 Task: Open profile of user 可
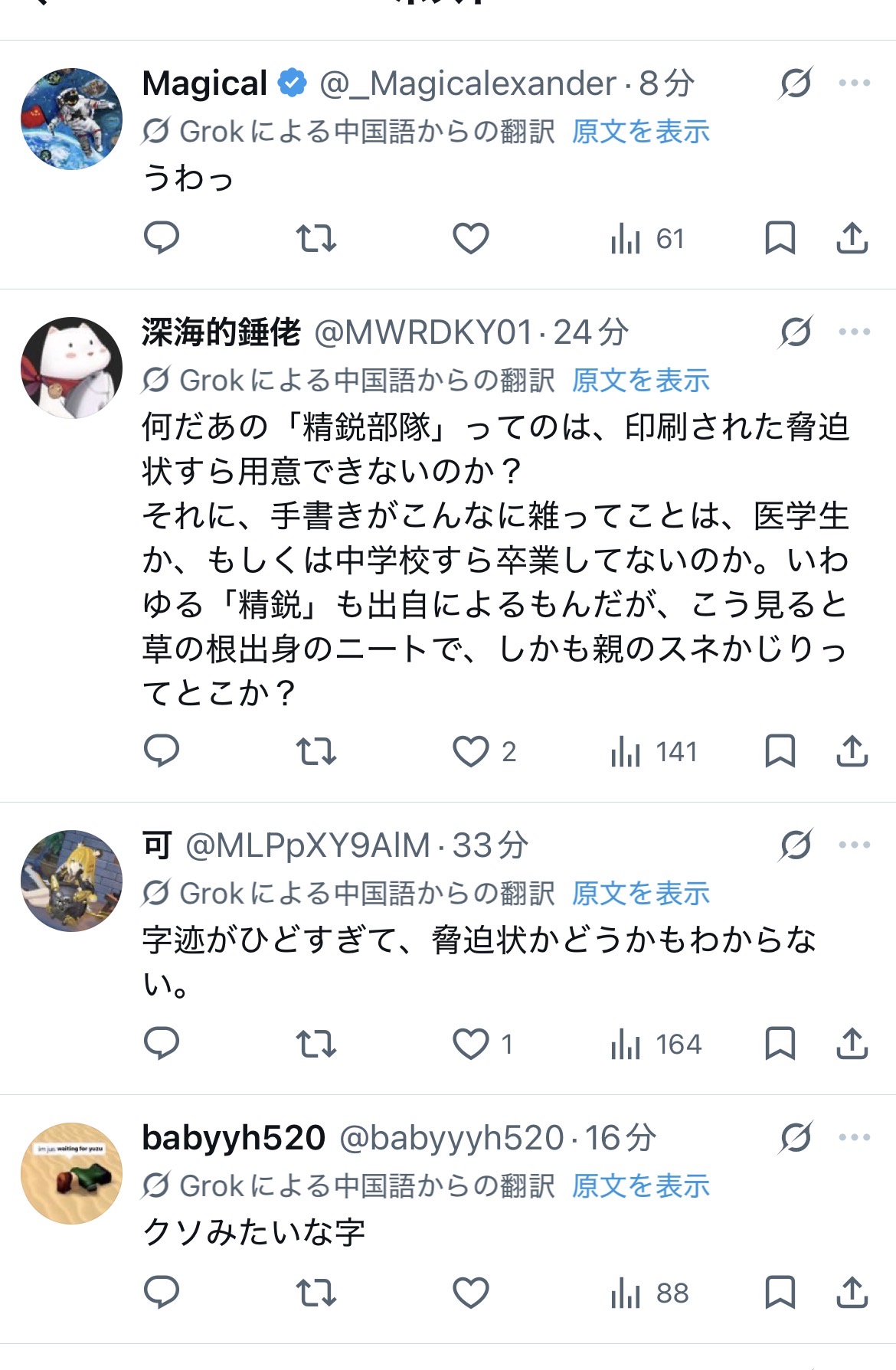point(71,881)
